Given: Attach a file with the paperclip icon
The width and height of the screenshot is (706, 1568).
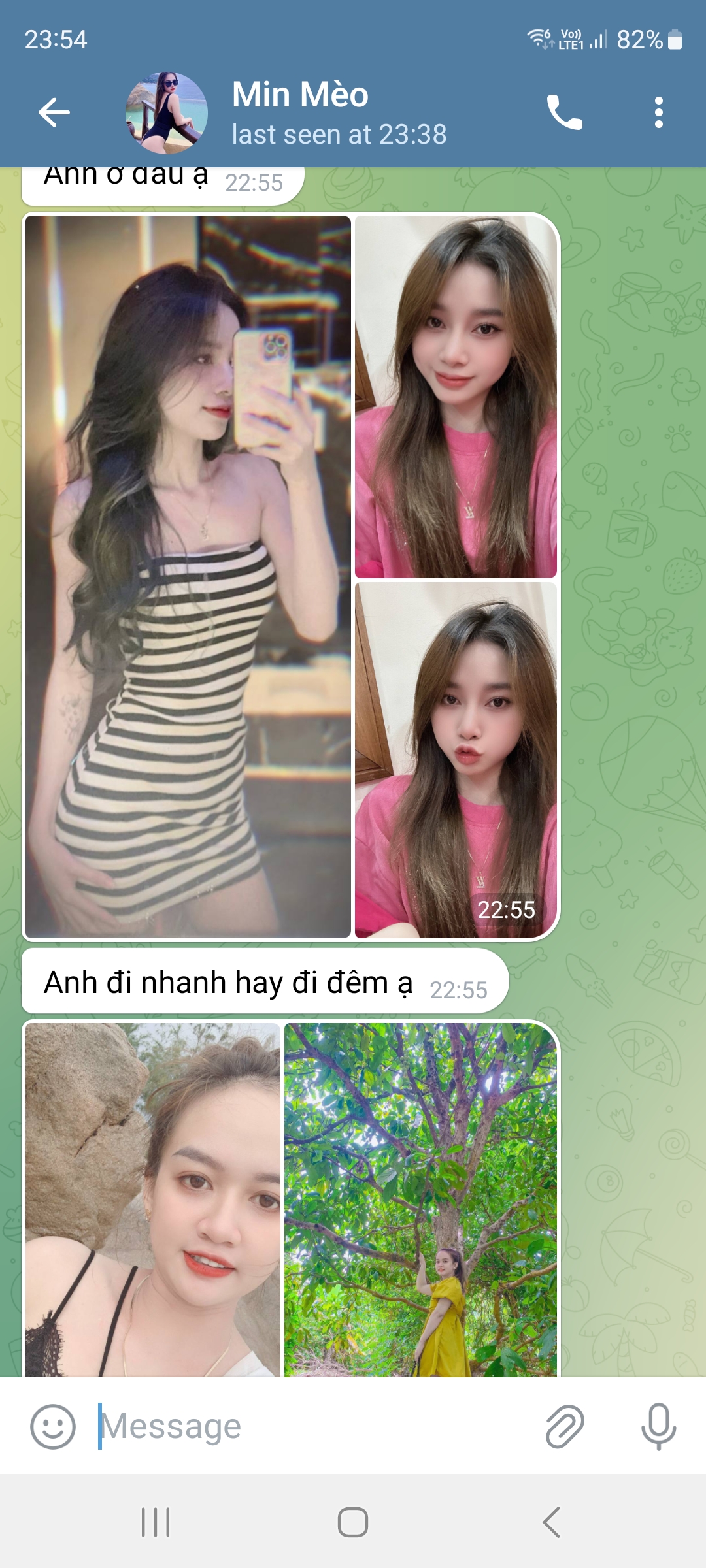Looking at the screenshot, I should point(564,1426).
